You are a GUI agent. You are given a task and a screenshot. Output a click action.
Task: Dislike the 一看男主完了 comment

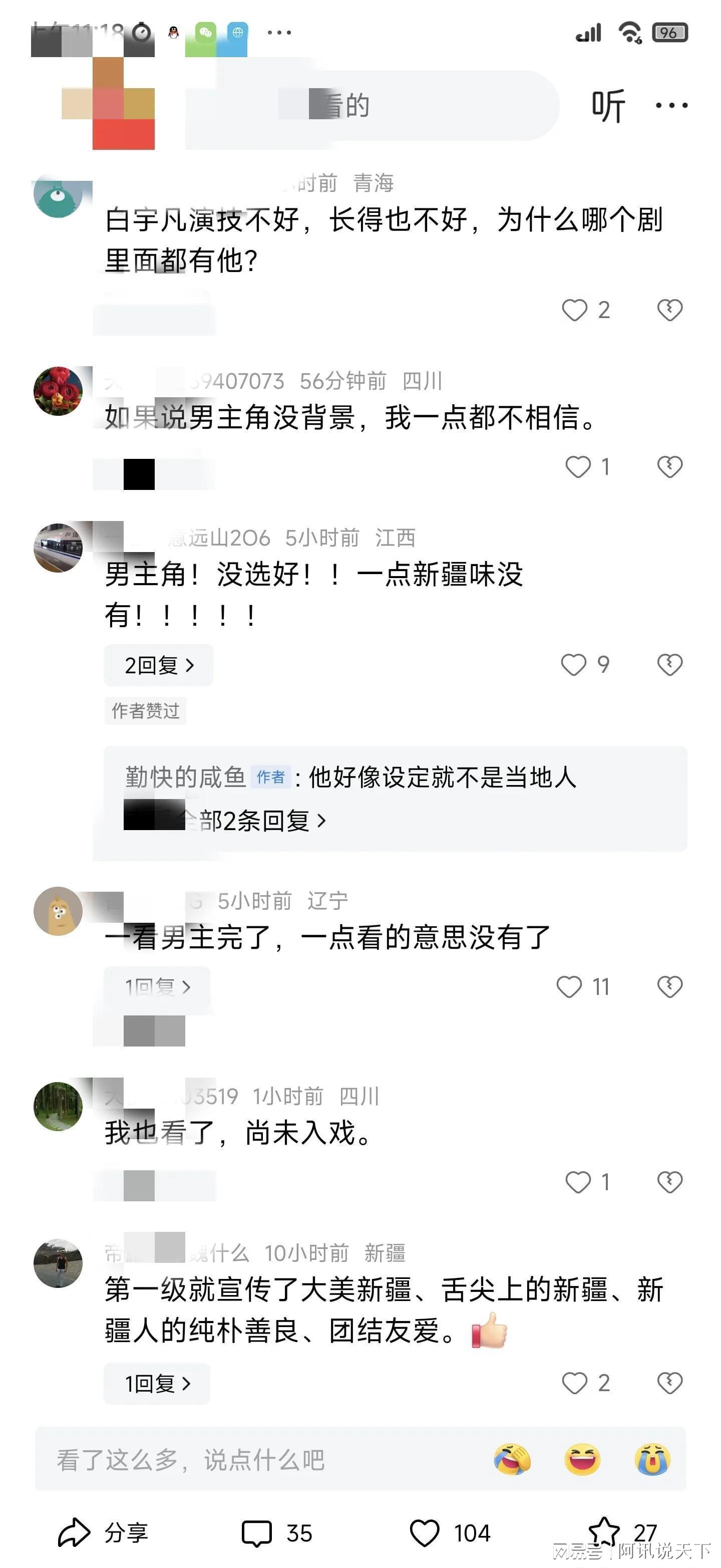(x=669, y=987)
